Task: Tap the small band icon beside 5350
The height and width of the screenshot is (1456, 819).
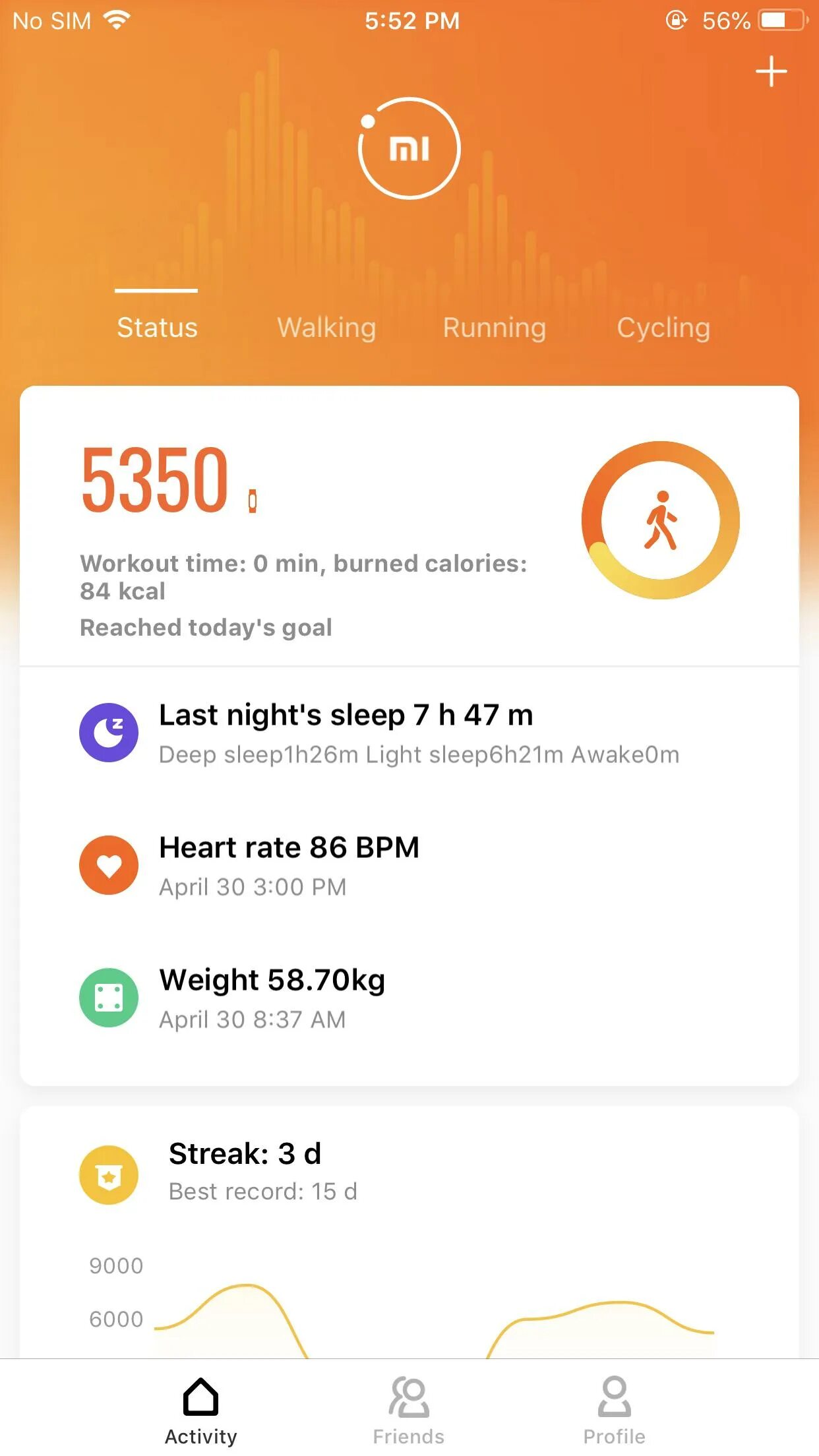Action: tap(253, 500)
